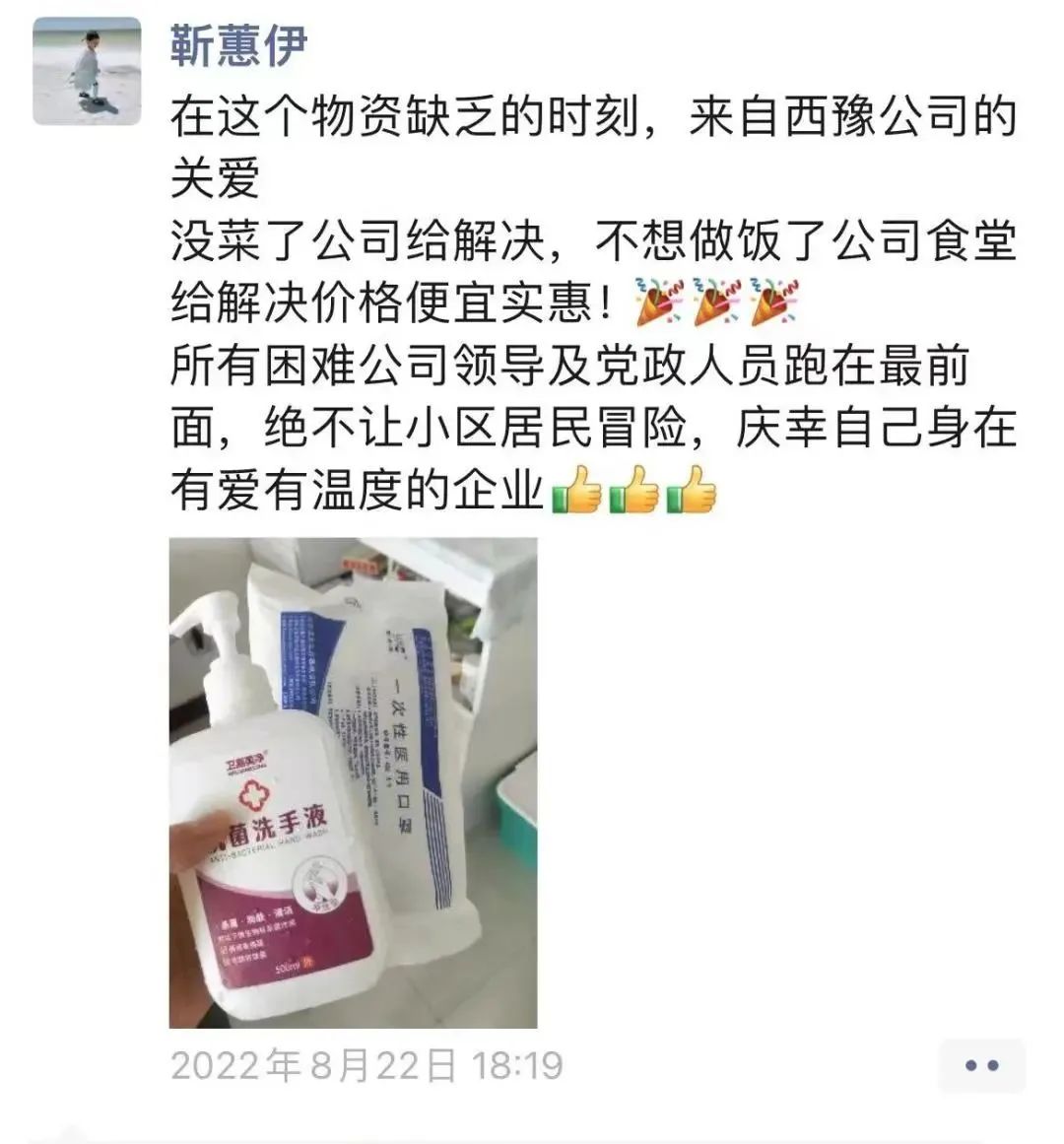
Task: Open the like and comment menu
Action: [x=981, y=1065]
